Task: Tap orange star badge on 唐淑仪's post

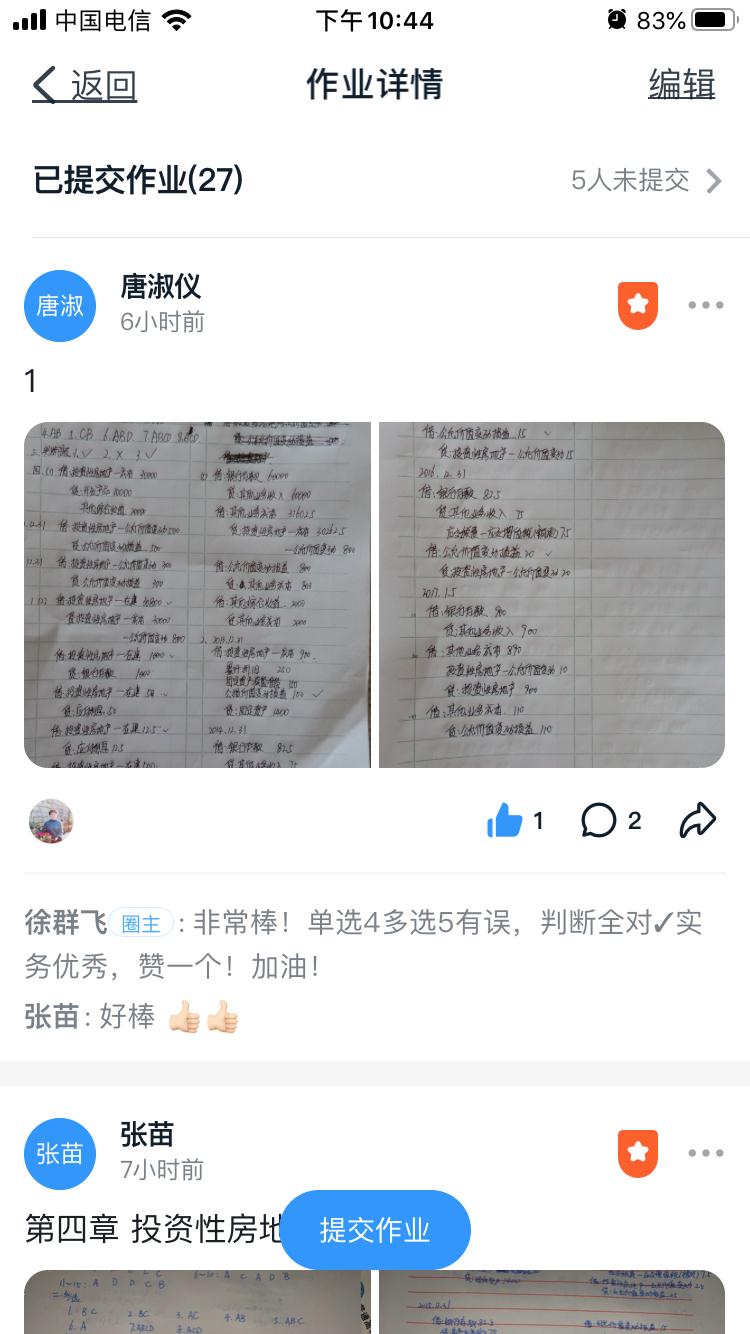Action: coord(638,306)
